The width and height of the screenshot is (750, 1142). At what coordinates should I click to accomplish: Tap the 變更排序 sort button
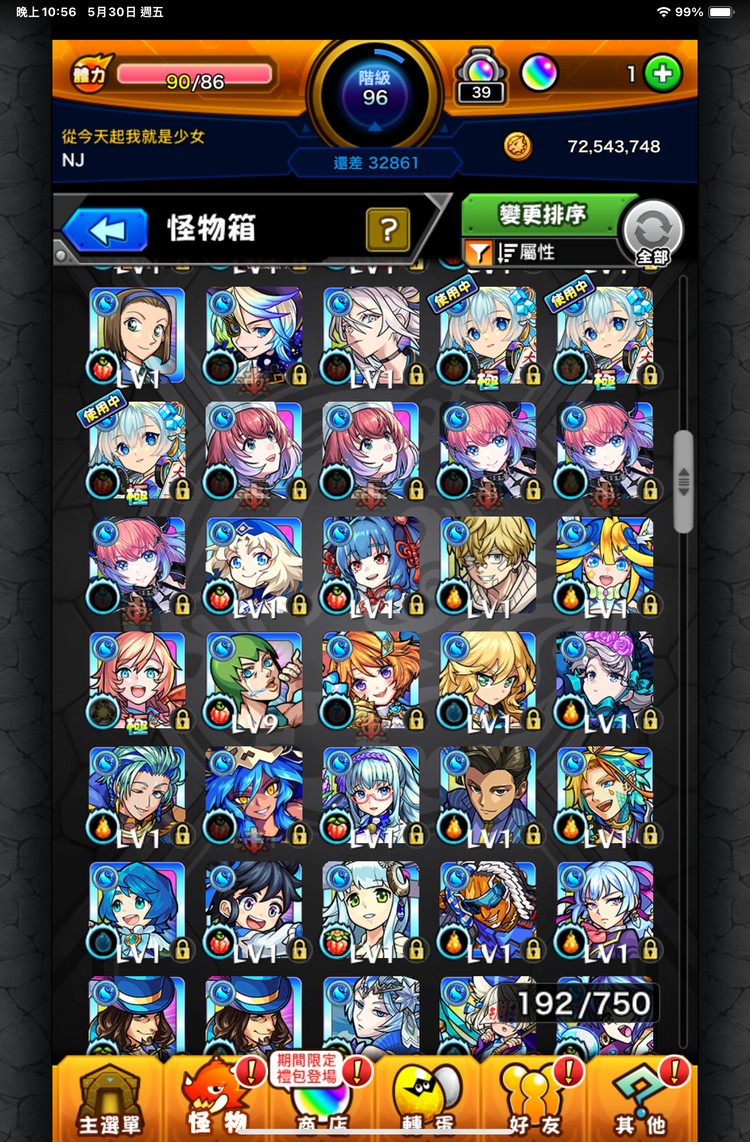click(x=543, y=214)
